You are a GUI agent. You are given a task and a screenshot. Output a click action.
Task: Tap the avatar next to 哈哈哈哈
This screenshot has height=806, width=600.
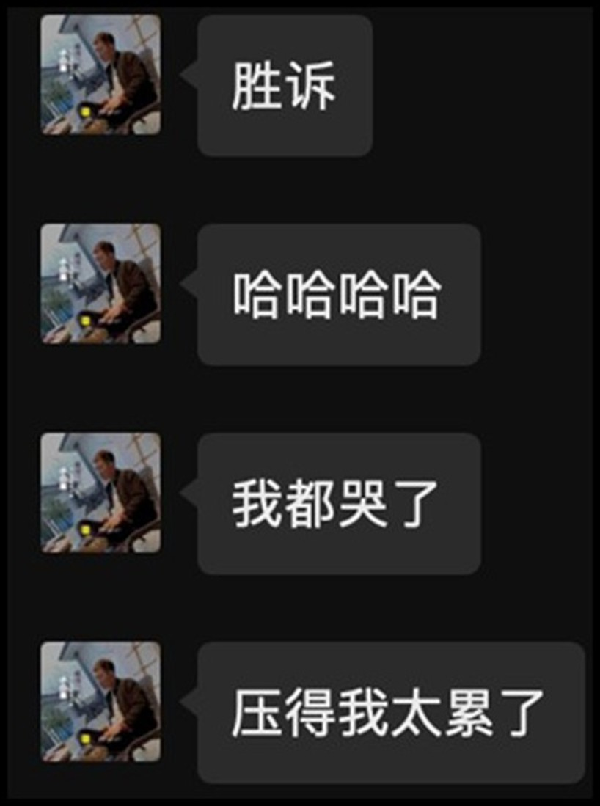coord(100,284)
